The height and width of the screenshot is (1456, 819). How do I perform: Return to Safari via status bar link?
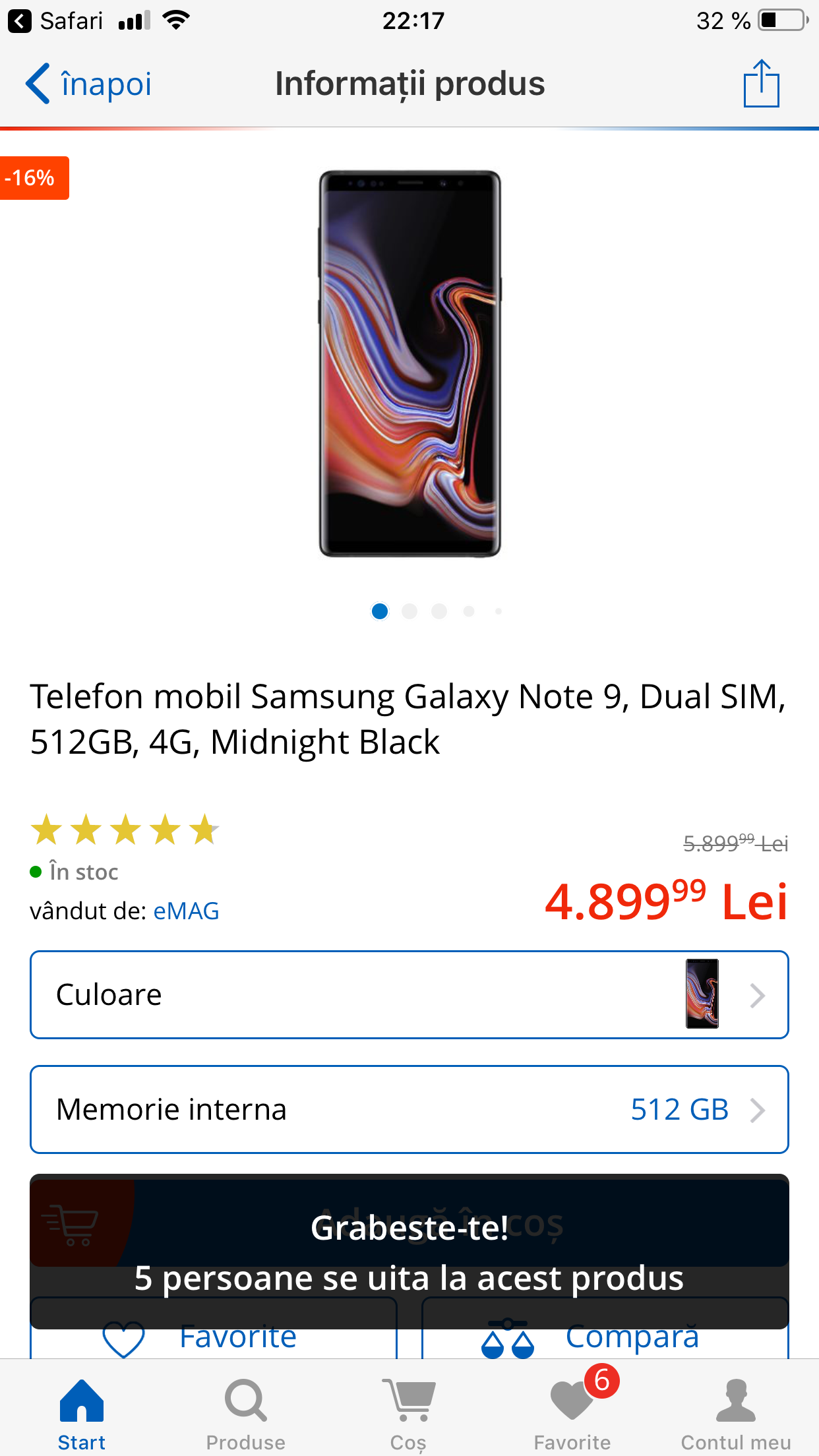55,21
